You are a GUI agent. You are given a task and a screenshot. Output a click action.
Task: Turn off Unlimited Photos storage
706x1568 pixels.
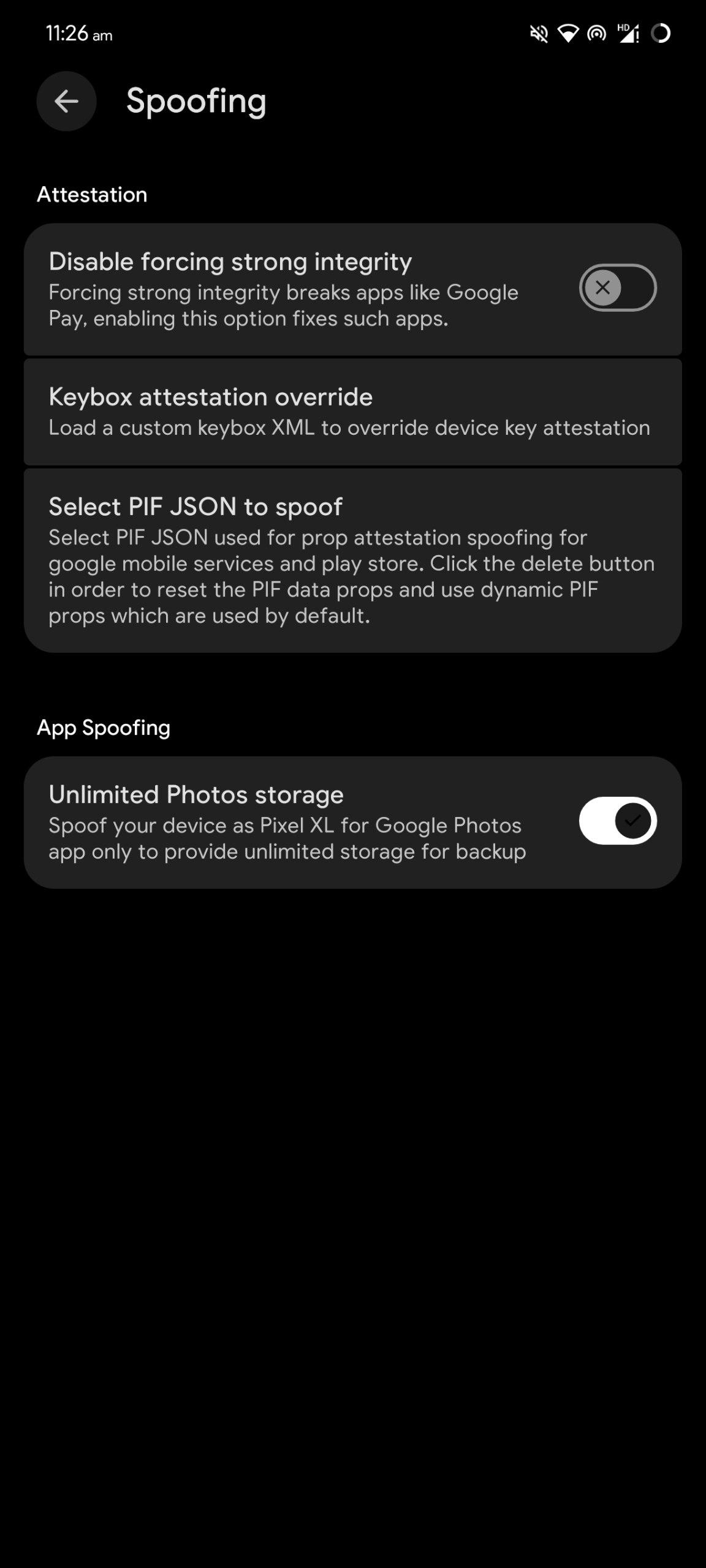tap(617, 821)
